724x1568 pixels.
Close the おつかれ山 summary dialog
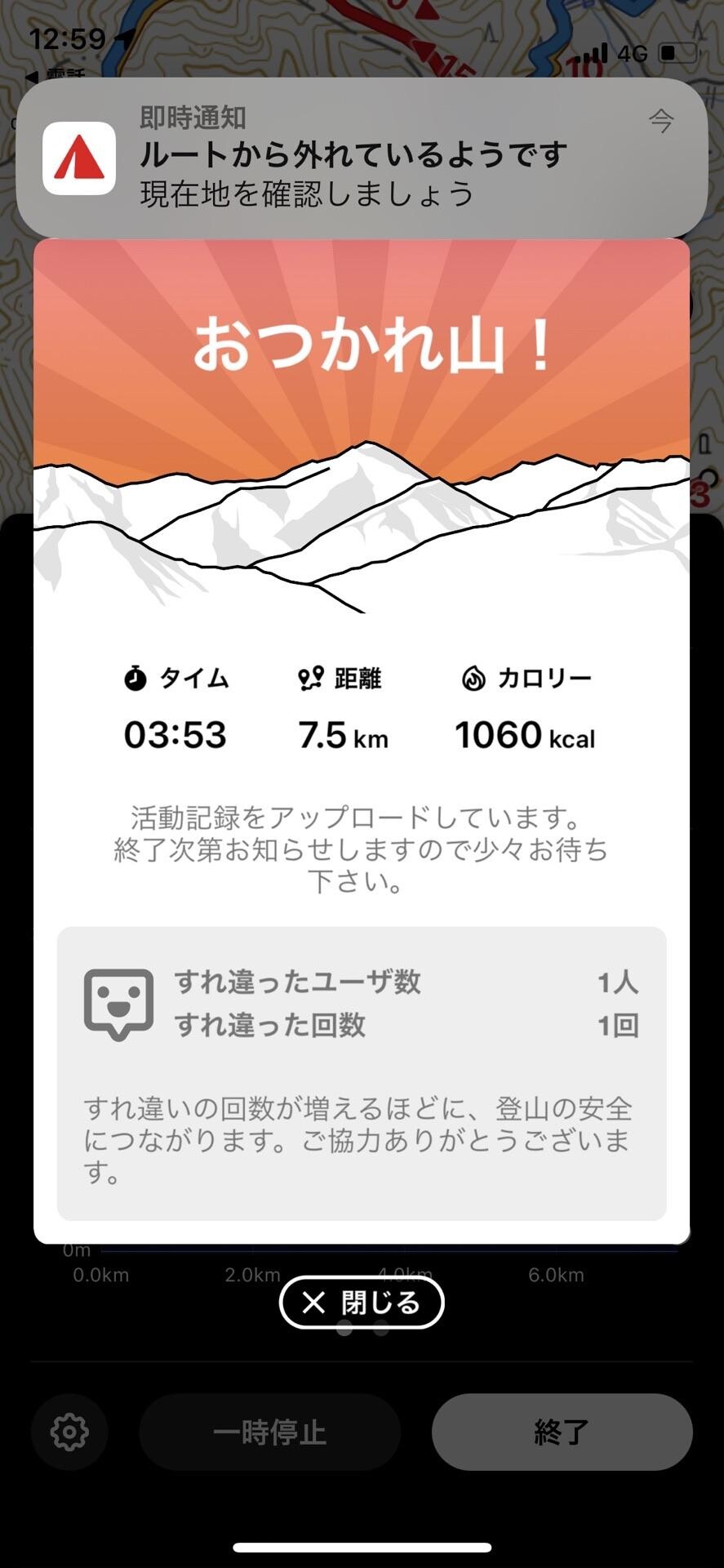(x=362, y=1303)
